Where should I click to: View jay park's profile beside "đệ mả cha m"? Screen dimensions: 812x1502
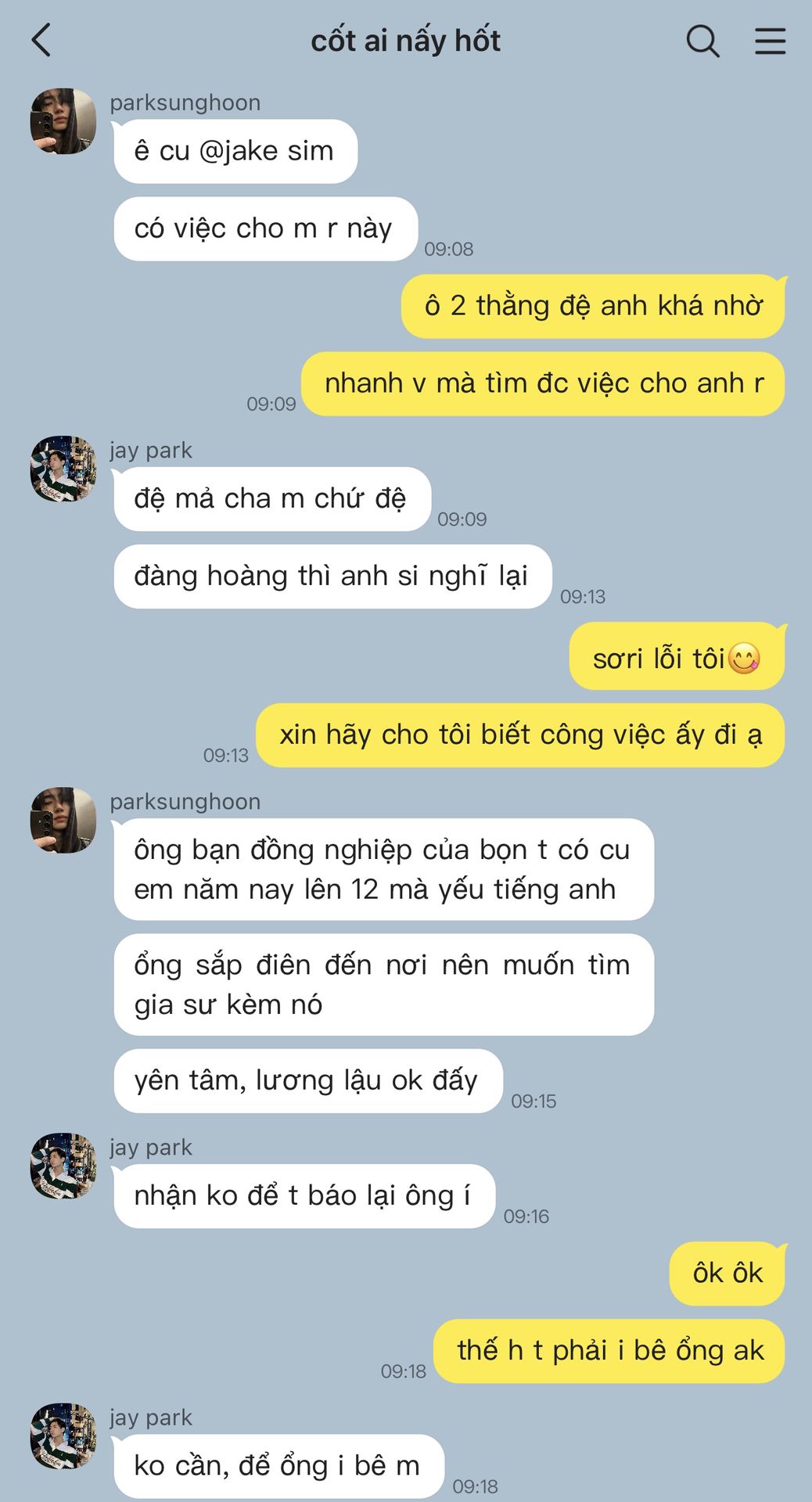63,469
